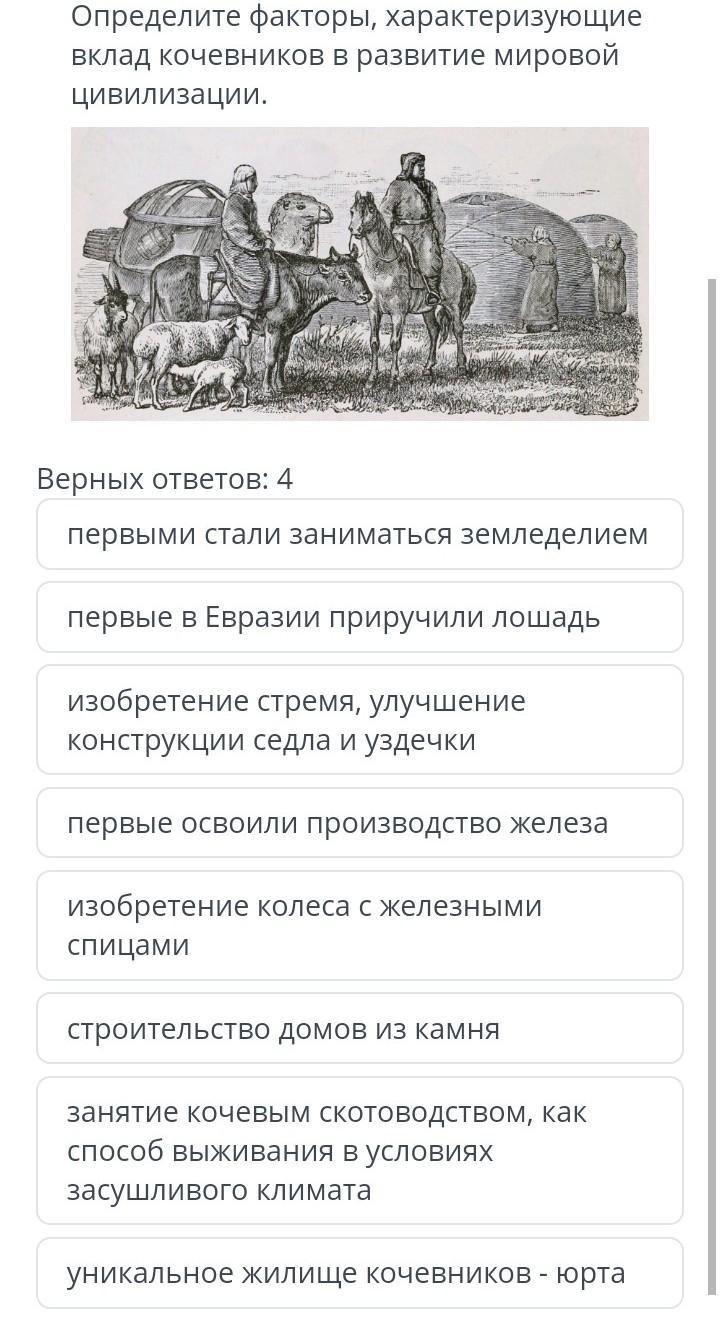Mark 'изобретение стремя, улучшение конструкции седла' option

pos(360,720)
